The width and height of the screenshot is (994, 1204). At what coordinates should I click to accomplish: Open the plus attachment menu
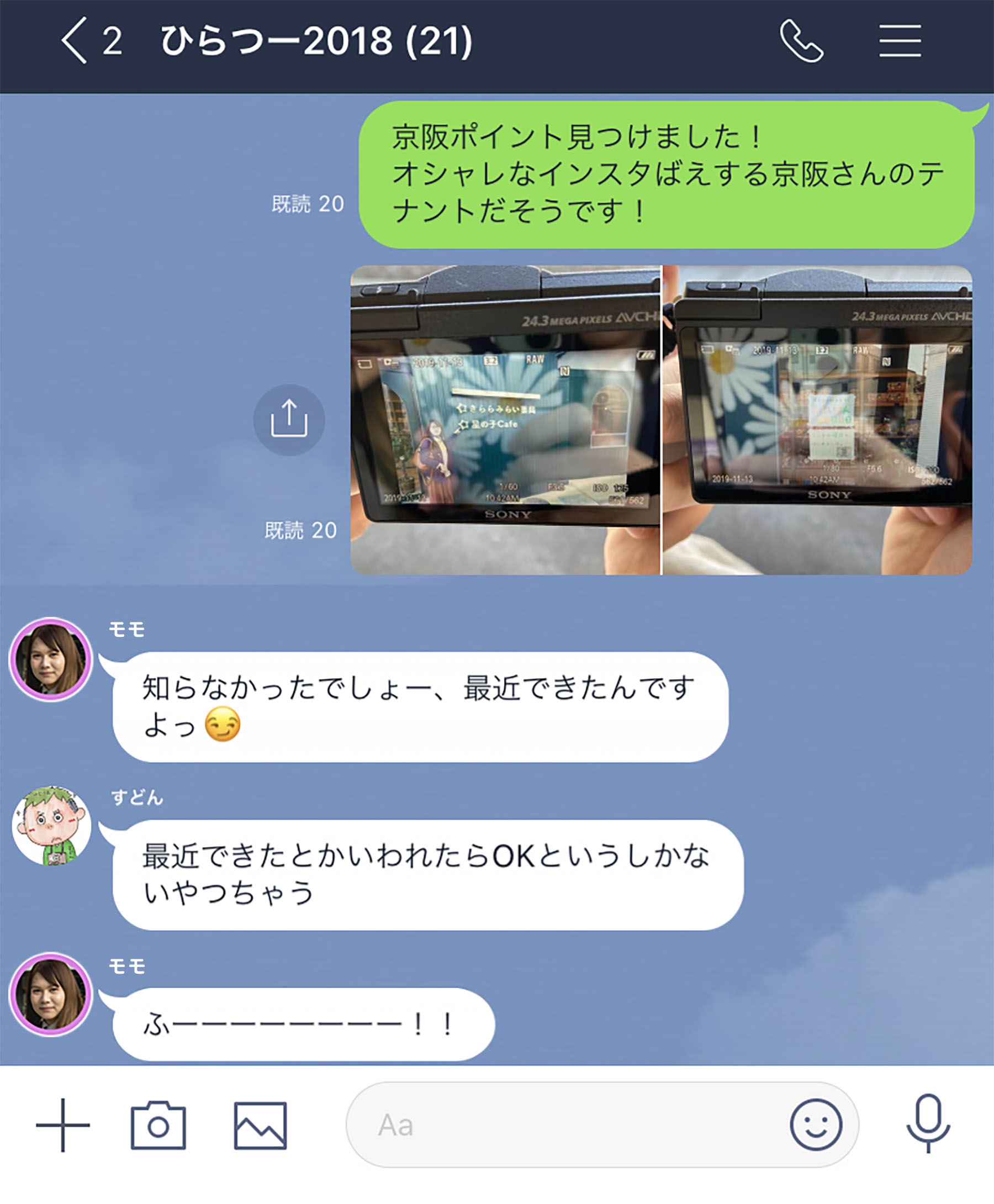(62, 1125)
